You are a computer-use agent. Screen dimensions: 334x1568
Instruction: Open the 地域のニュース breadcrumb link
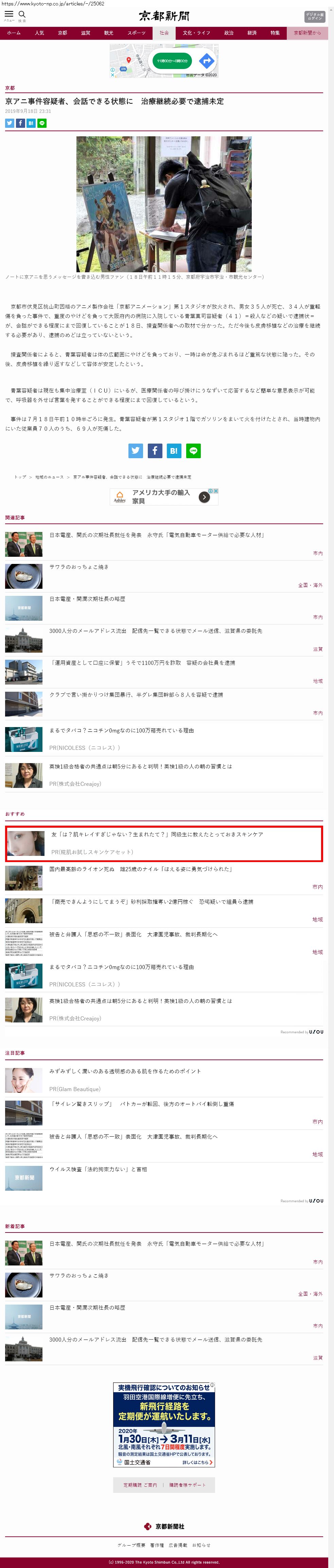click(x=49, y=477)
